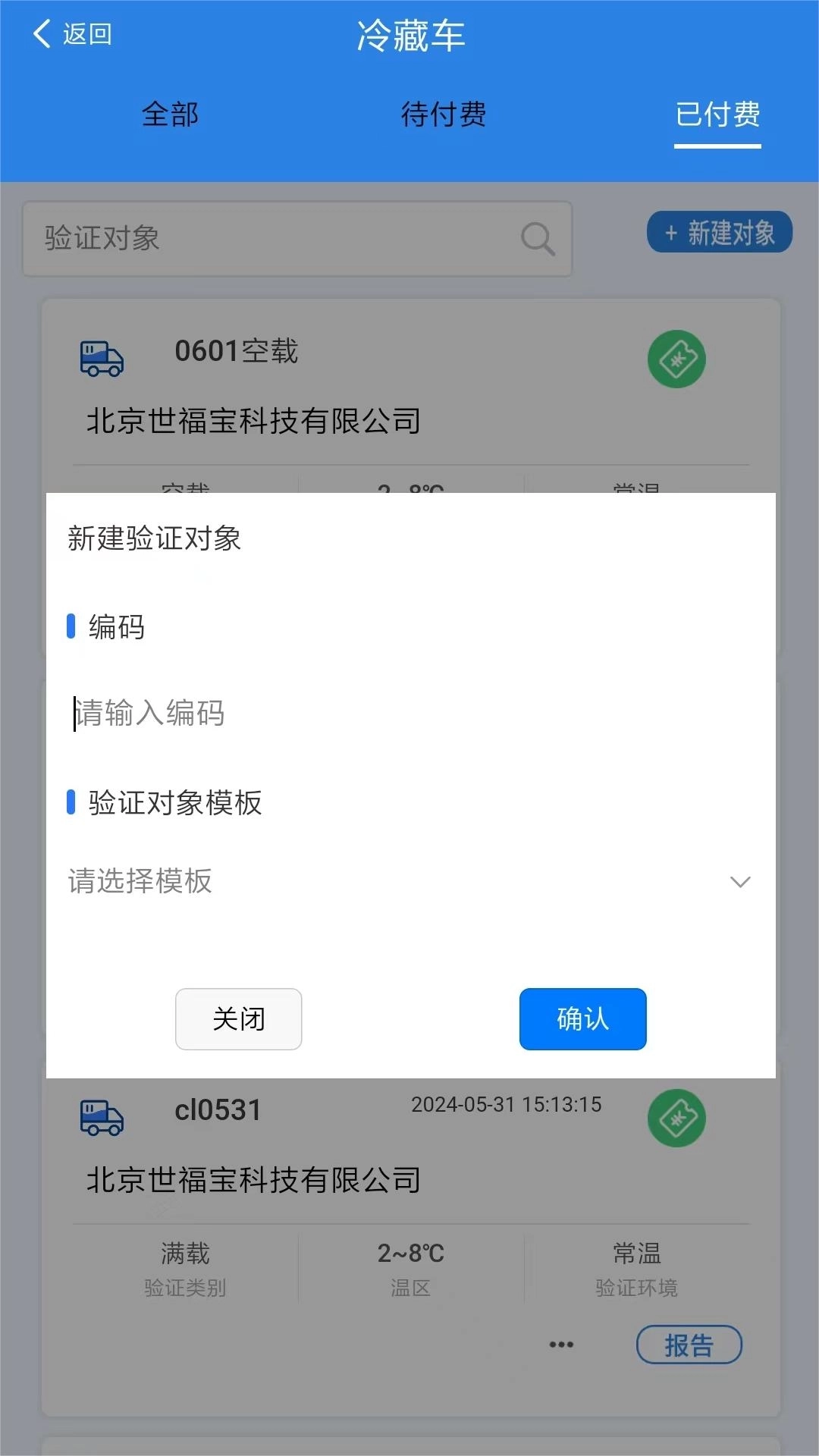
Task: Open the 请选择模板 placeholder field
Action: tap(140, 882)
